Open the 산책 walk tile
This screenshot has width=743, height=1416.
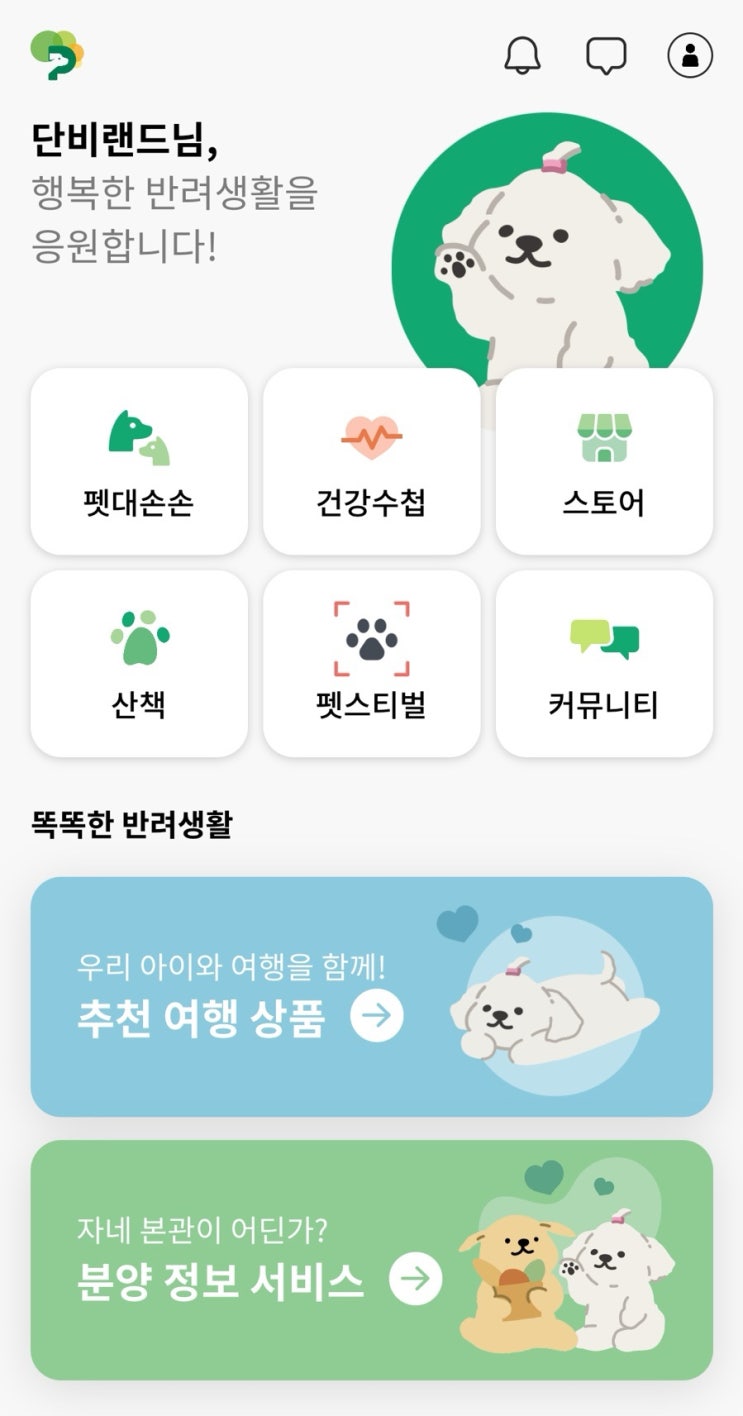pos(139,664)
